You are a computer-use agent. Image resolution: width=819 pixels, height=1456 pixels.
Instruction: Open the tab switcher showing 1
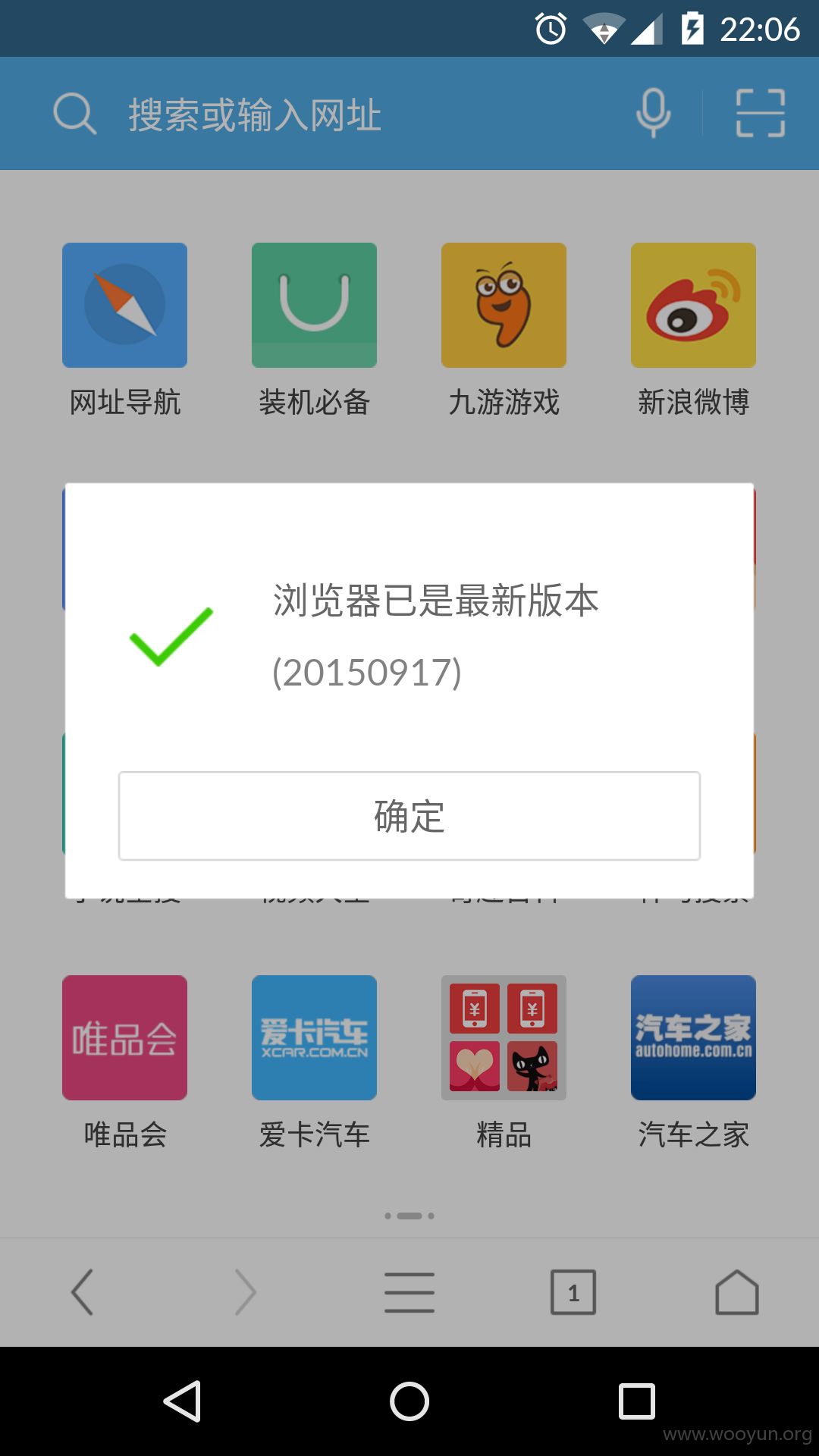click(573, 1292)
